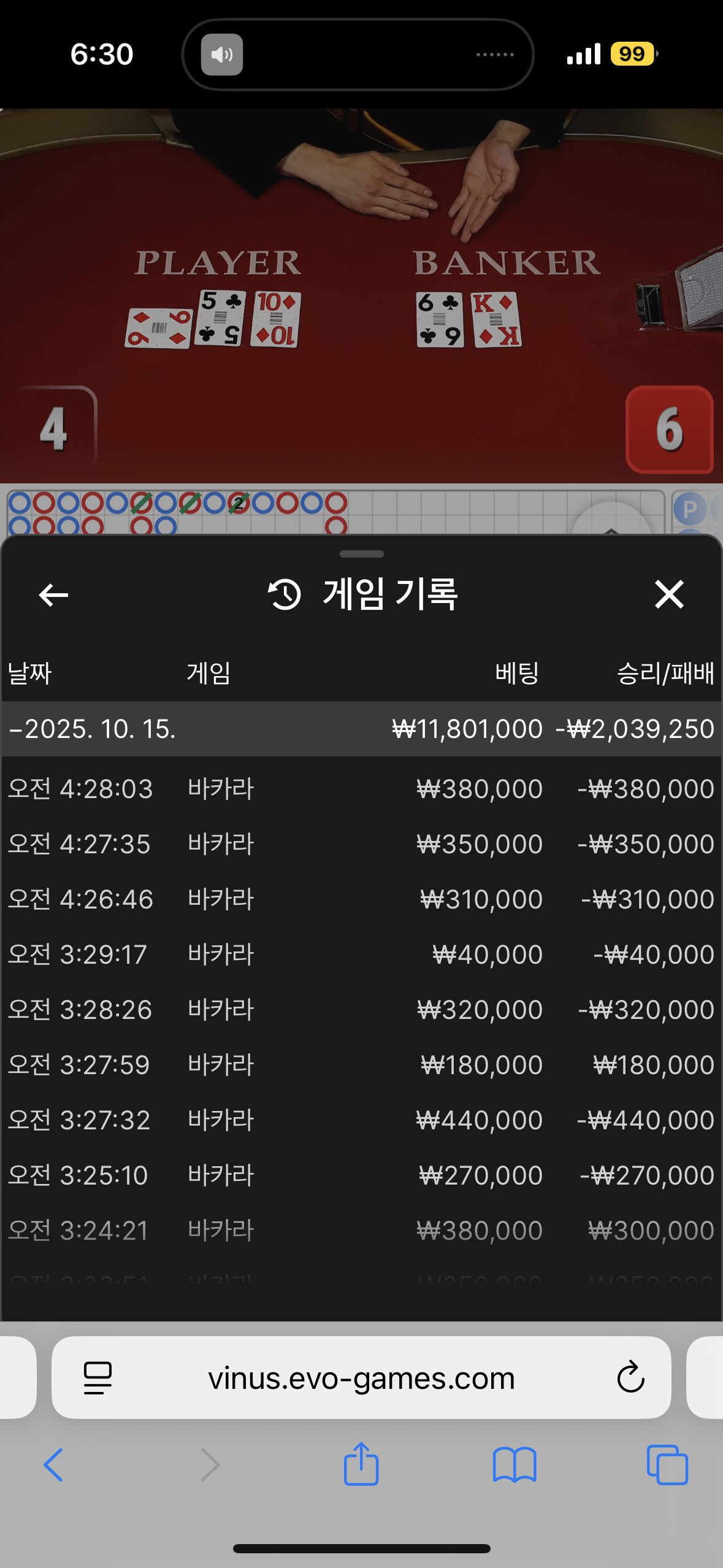
Task: Open the 오전 4:28:03 baccarat record
Action: point(361,788)
